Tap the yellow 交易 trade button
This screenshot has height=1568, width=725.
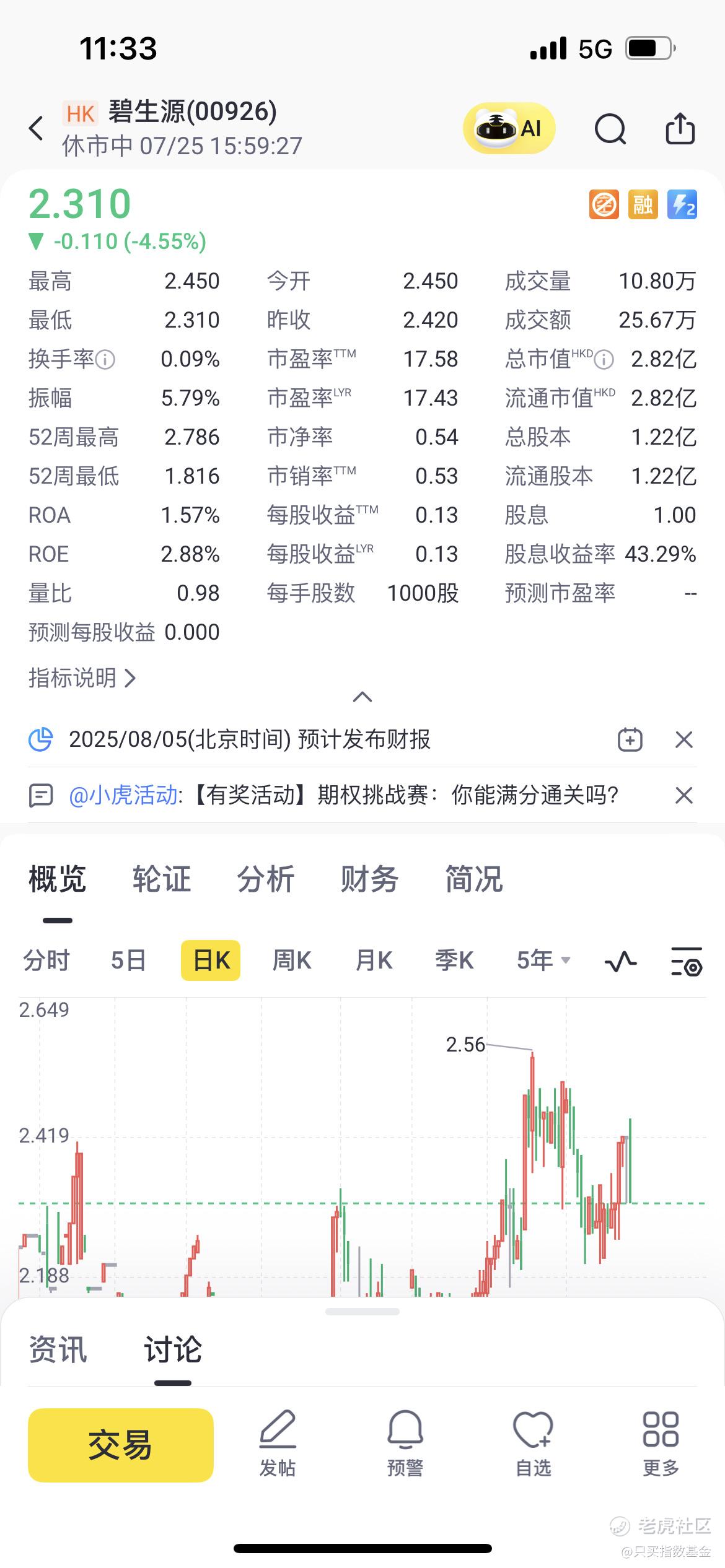point(121,1445)
